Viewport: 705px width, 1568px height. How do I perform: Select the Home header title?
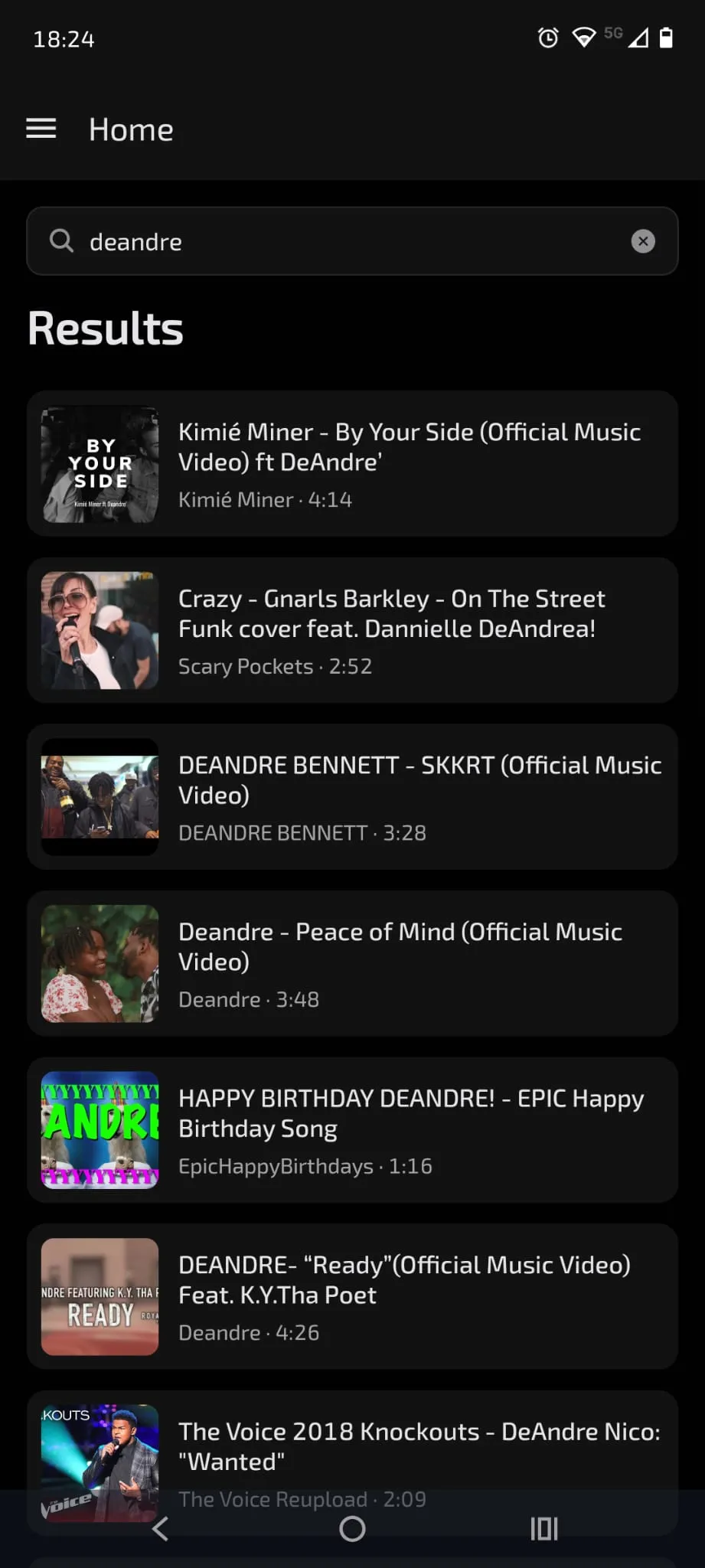click(131, 129)
